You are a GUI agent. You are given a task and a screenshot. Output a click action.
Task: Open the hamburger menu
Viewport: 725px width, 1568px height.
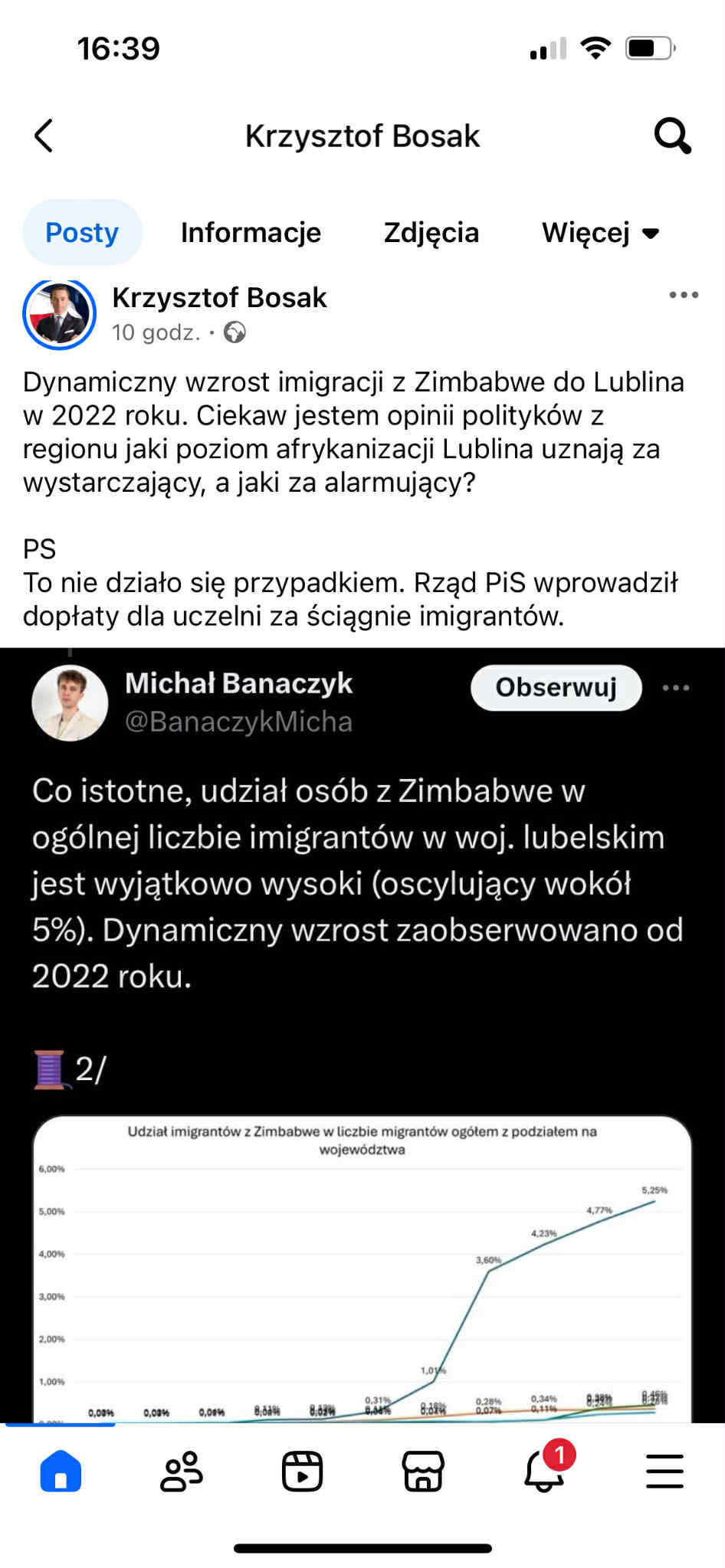[664, 1471]
